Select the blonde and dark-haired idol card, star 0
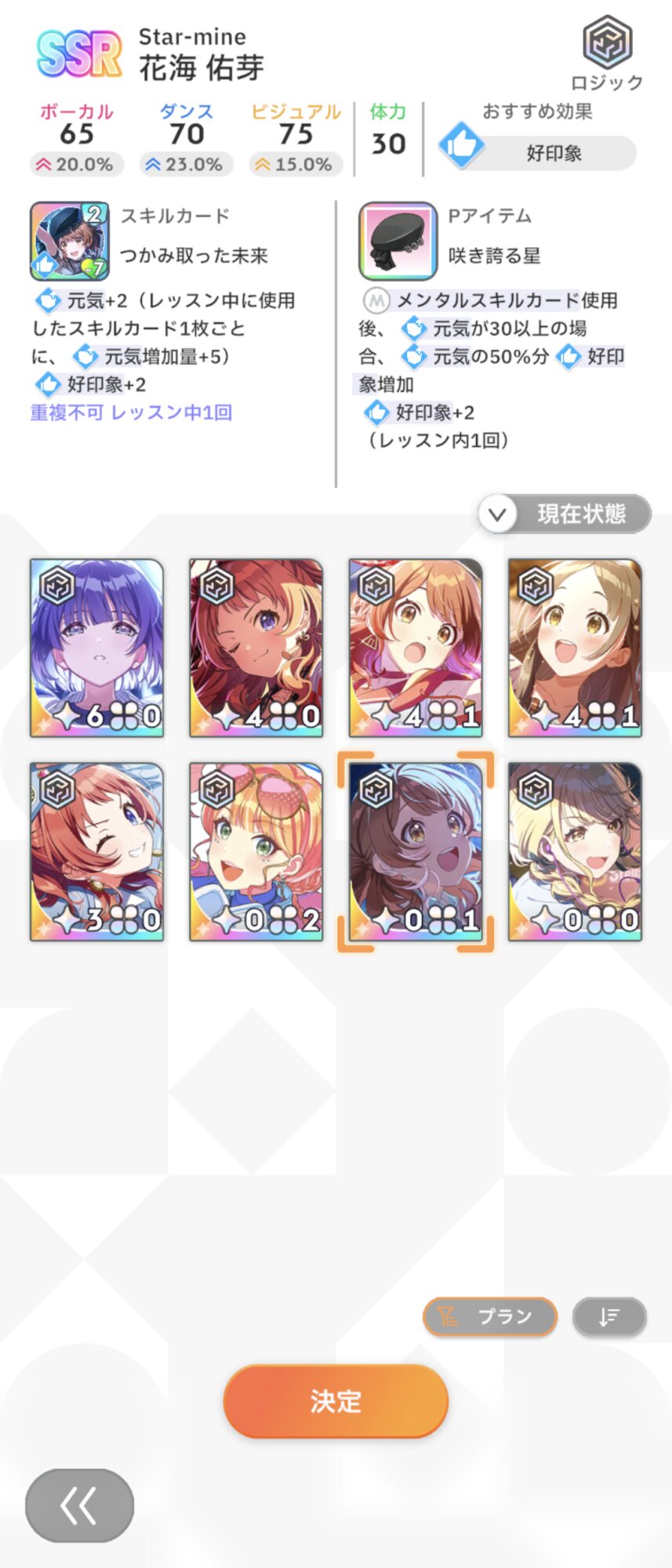Image resolution: width=672 pixels, height=1568 pixels. [x=575, y=851]
